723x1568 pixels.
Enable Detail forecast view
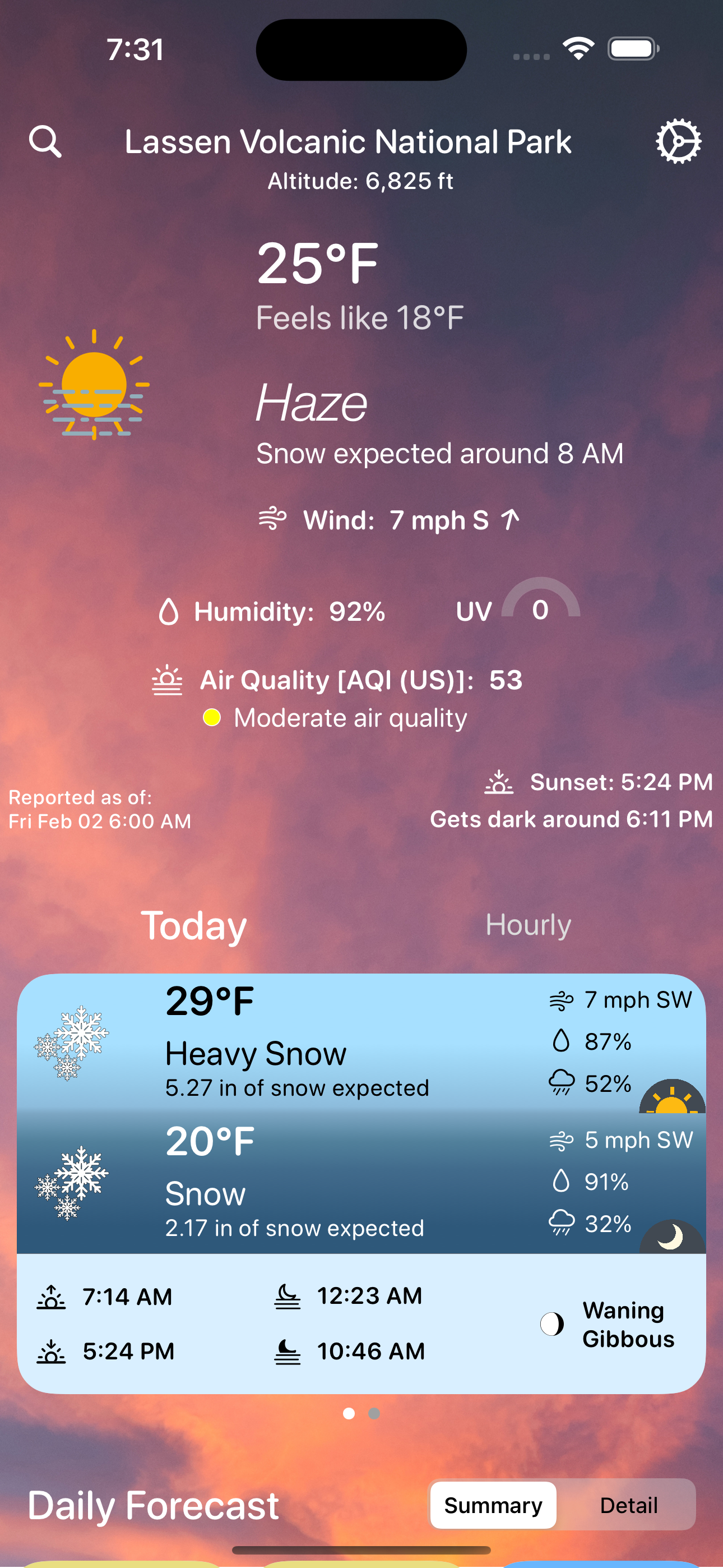click(x=629, y=1505)
